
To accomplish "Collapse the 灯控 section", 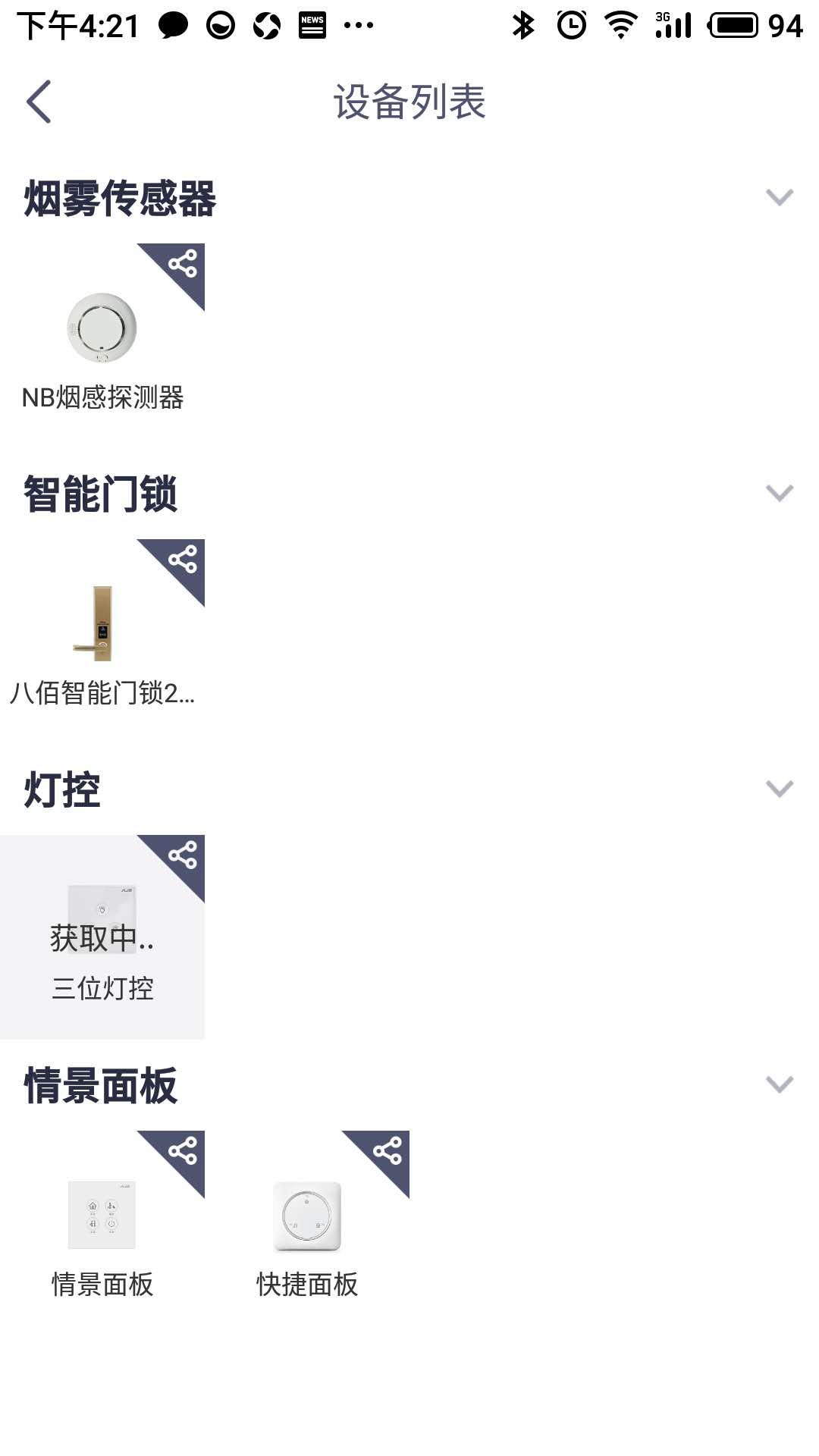I will pos(779,789).
